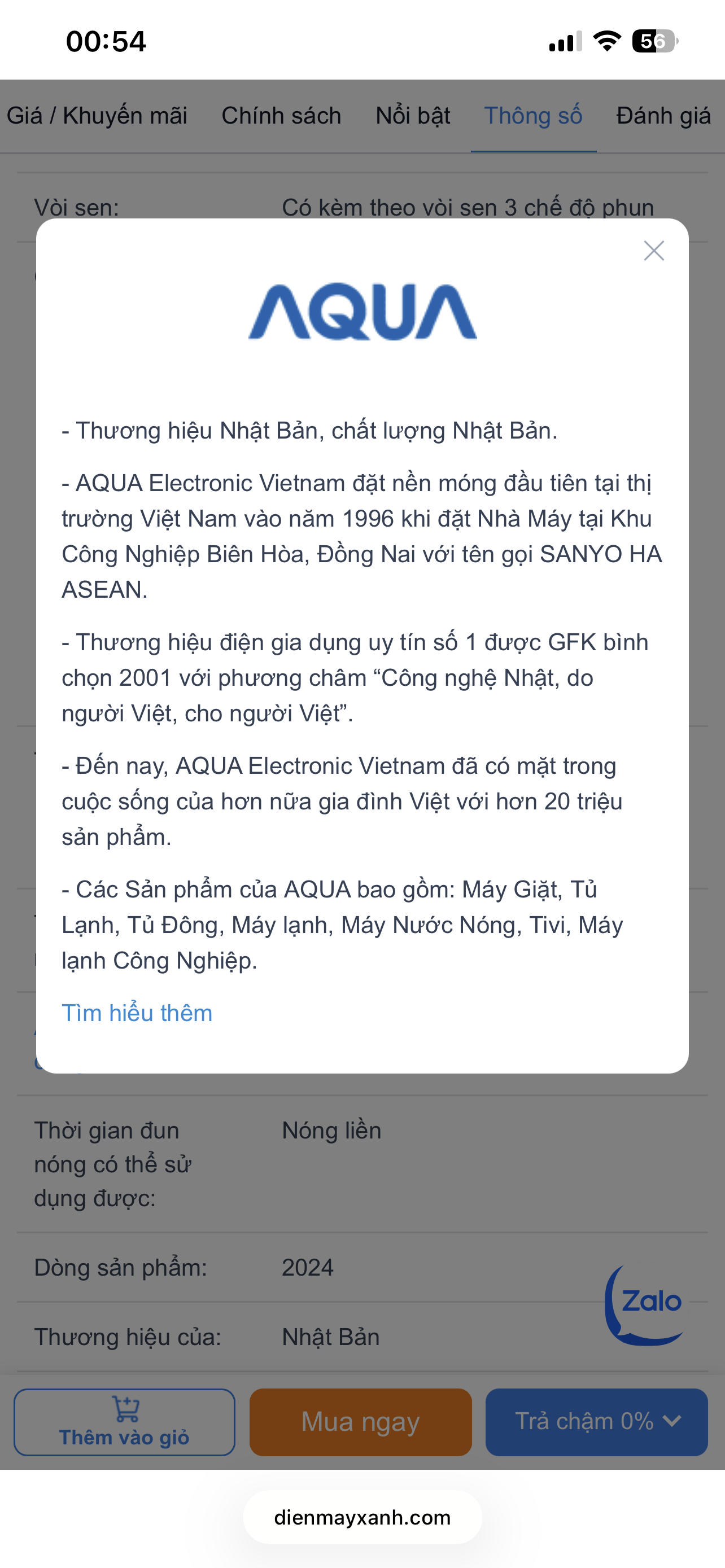
Task: View the 'Đánh giá' tab
Action: (663, 116)
